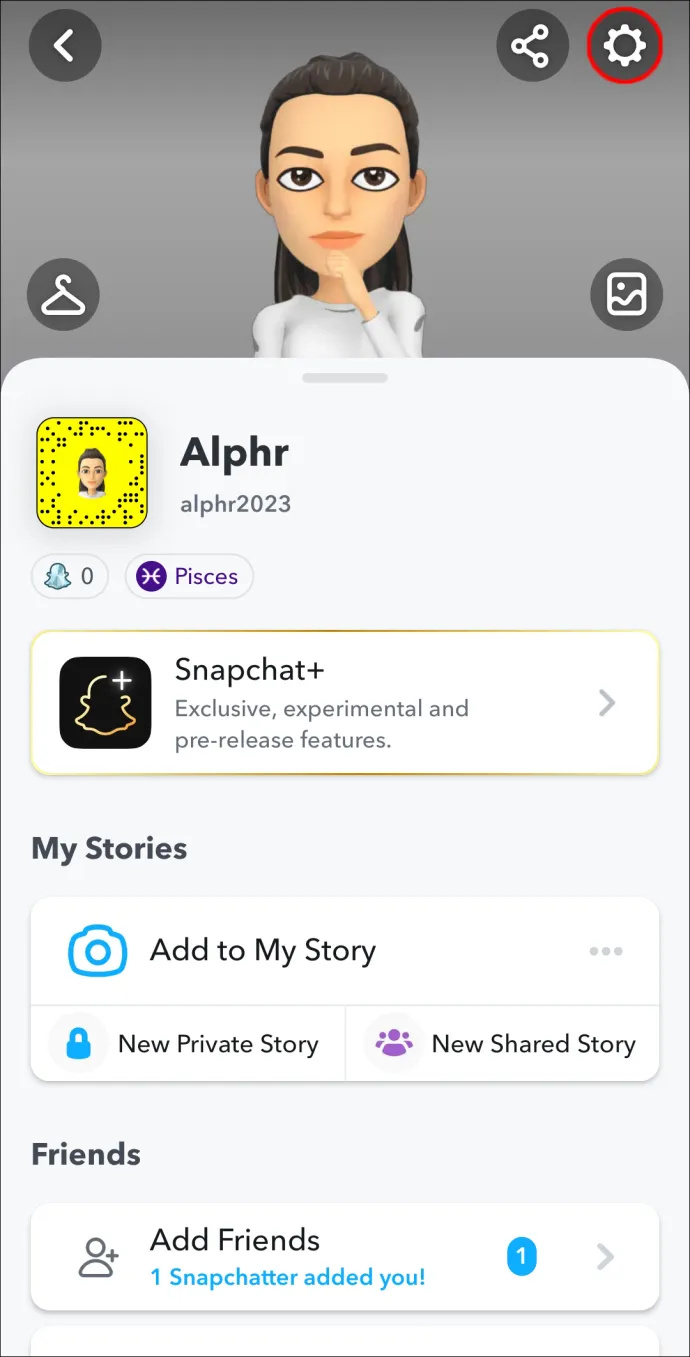Viewport: 690px width, 1357px height.
Task: Change Bitmoji background image icon
Action: click(x=626, y=295)
